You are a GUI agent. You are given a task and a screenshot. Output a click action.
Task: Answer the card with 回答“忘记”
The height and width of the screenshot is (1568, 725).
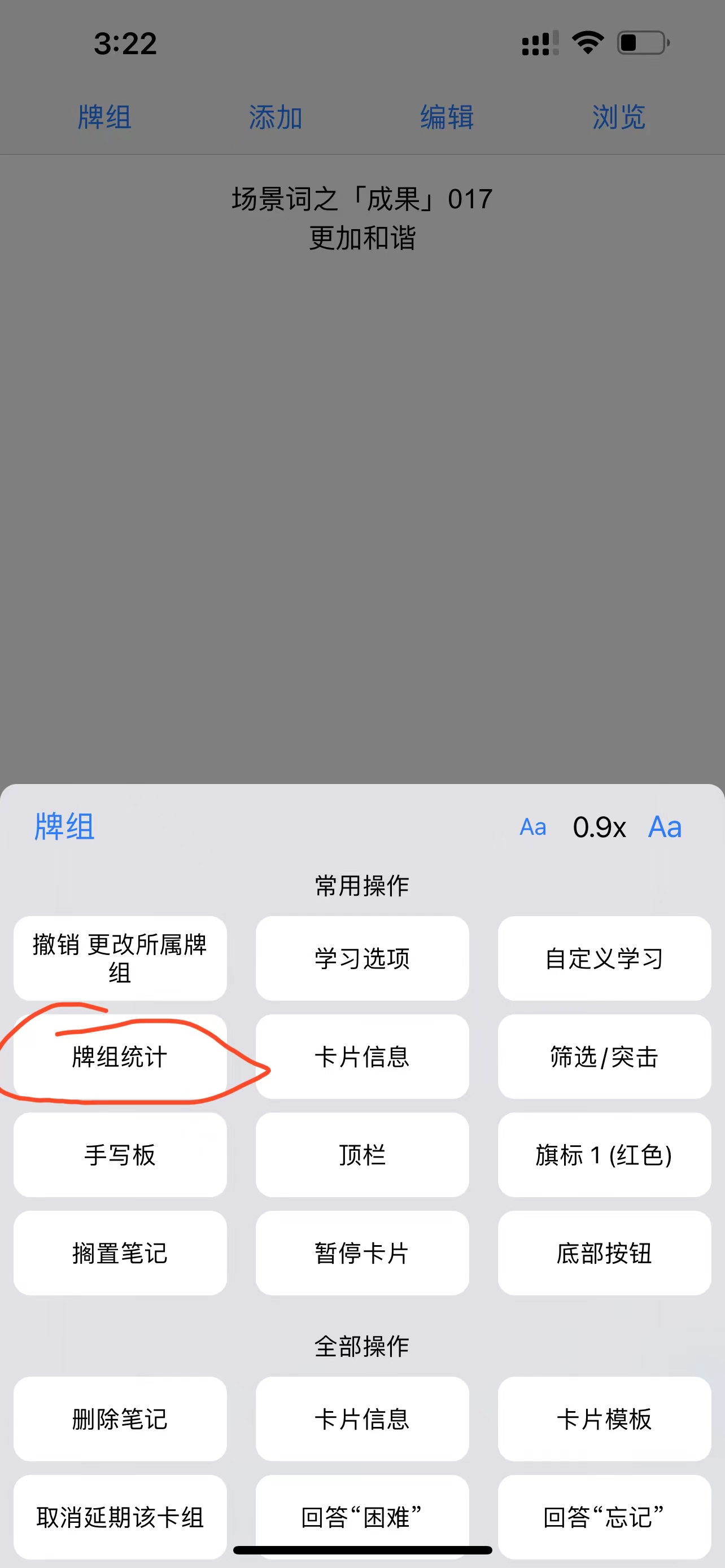click(604, 1517)
